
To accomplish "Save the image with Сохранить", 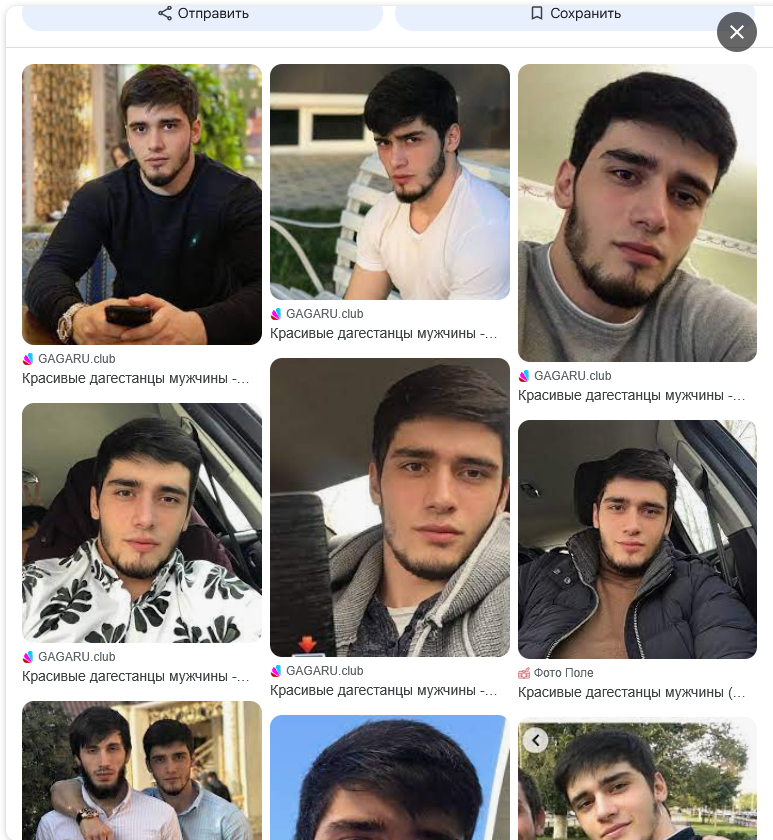I will point(575,14).
